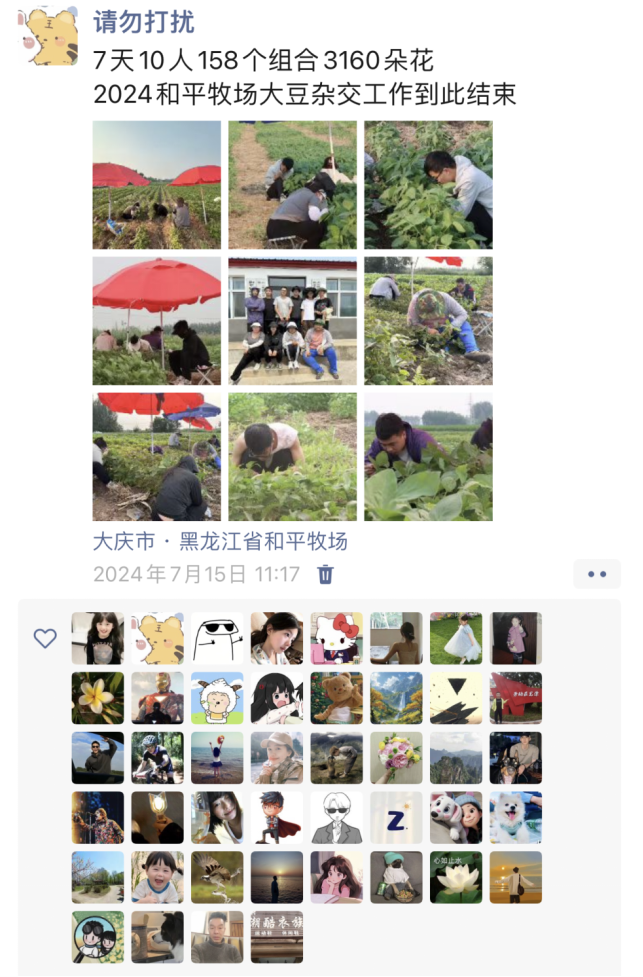Viewport: 643px width, 977px height.
Task: Open the last photo in the grid
Action: pos(428,457)
